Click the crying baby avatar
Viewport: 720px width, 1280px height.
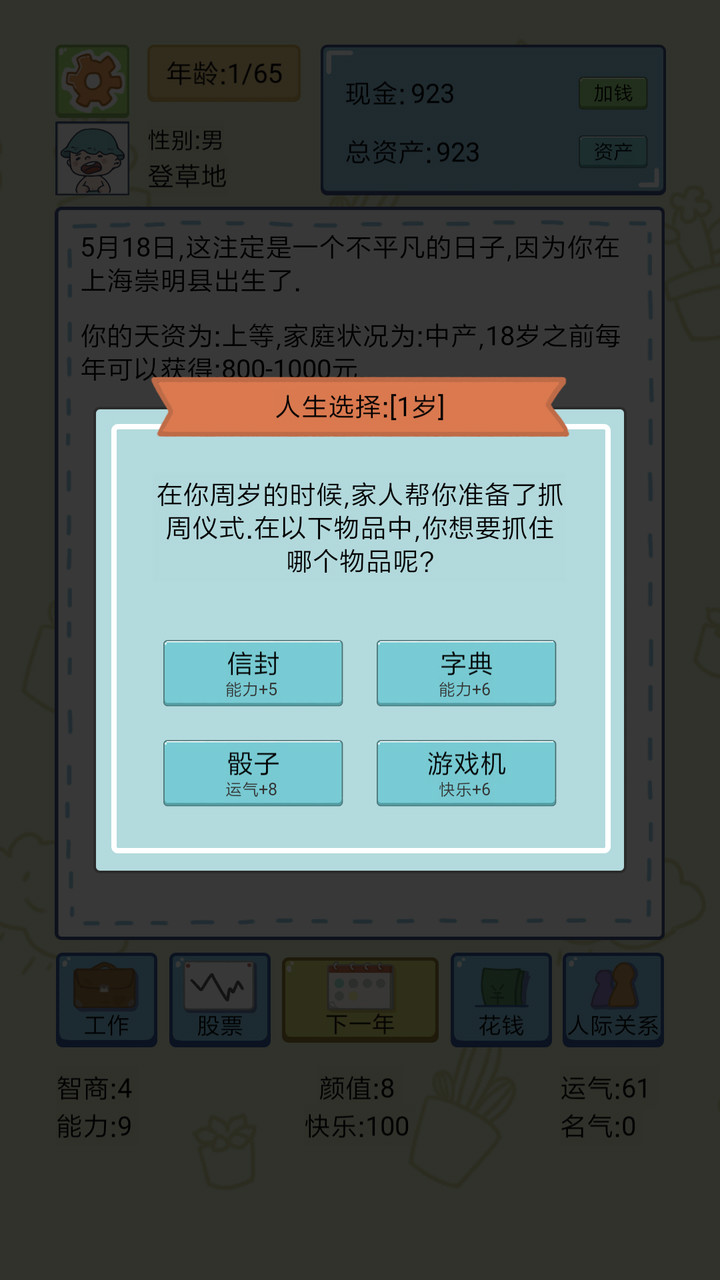click(x=92, y=160)
